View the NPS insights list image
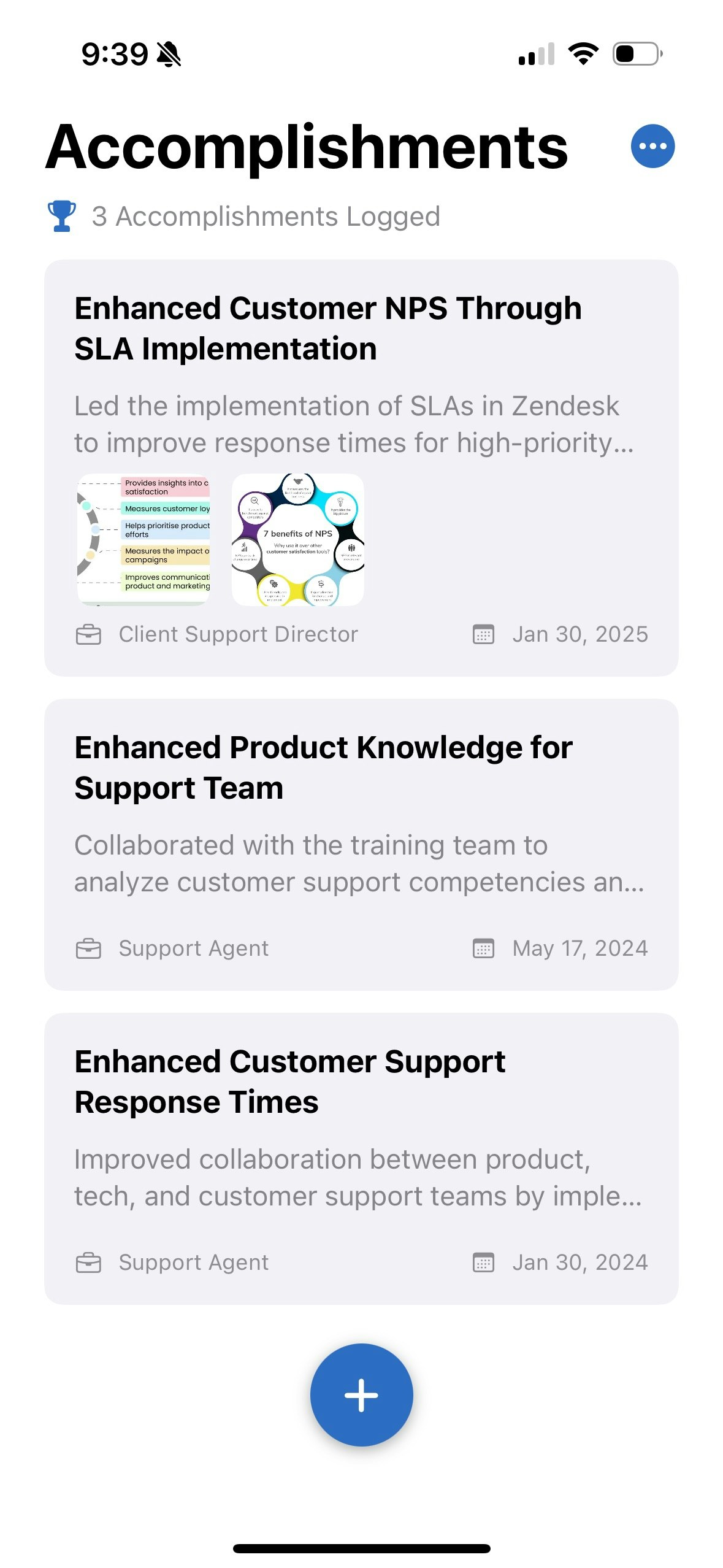 (x=143, y=540)
